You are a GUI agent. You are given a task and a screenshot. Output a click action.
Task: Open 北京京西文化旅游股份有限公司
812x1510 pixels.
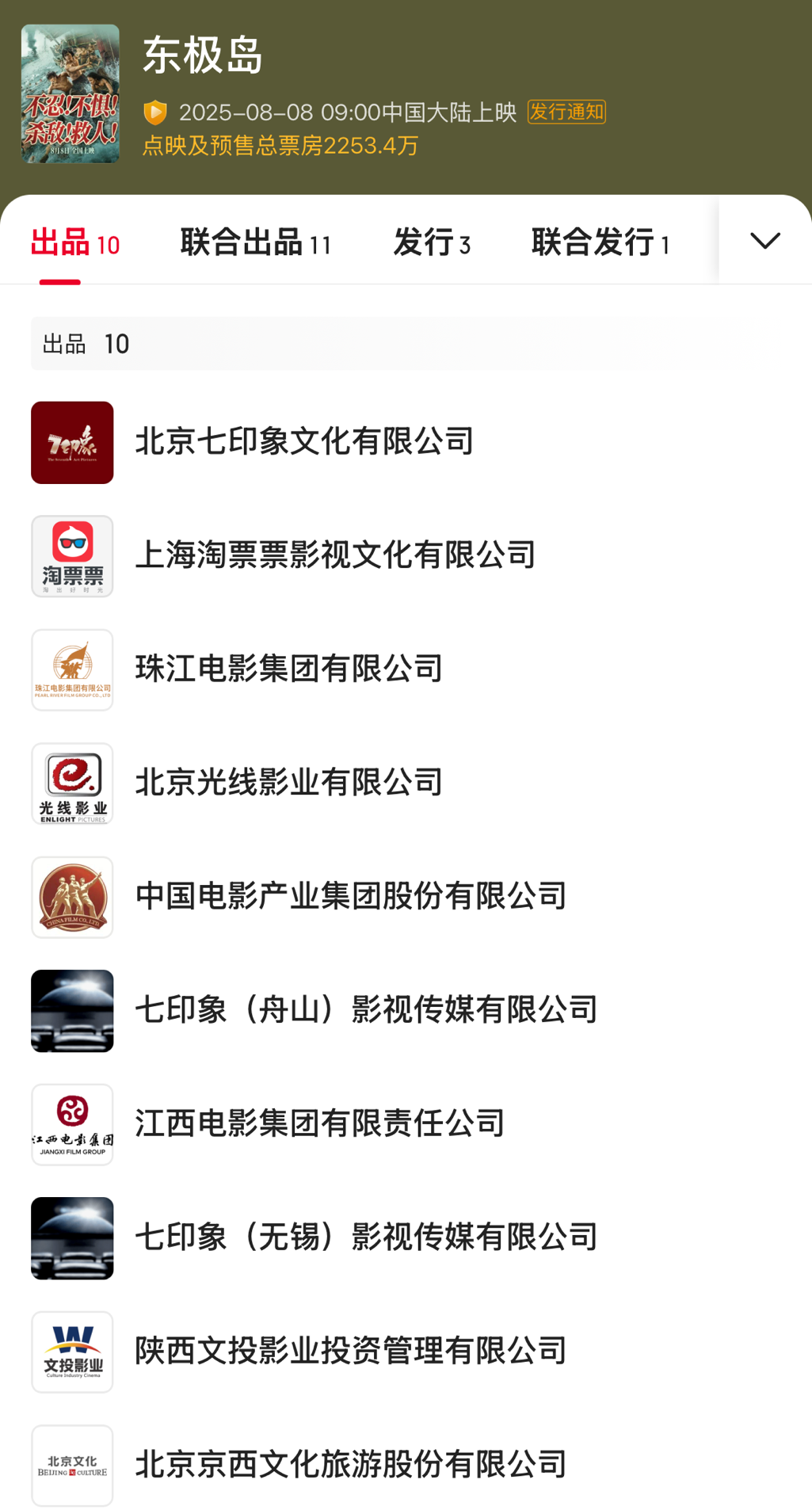[x=351, y=1464]
